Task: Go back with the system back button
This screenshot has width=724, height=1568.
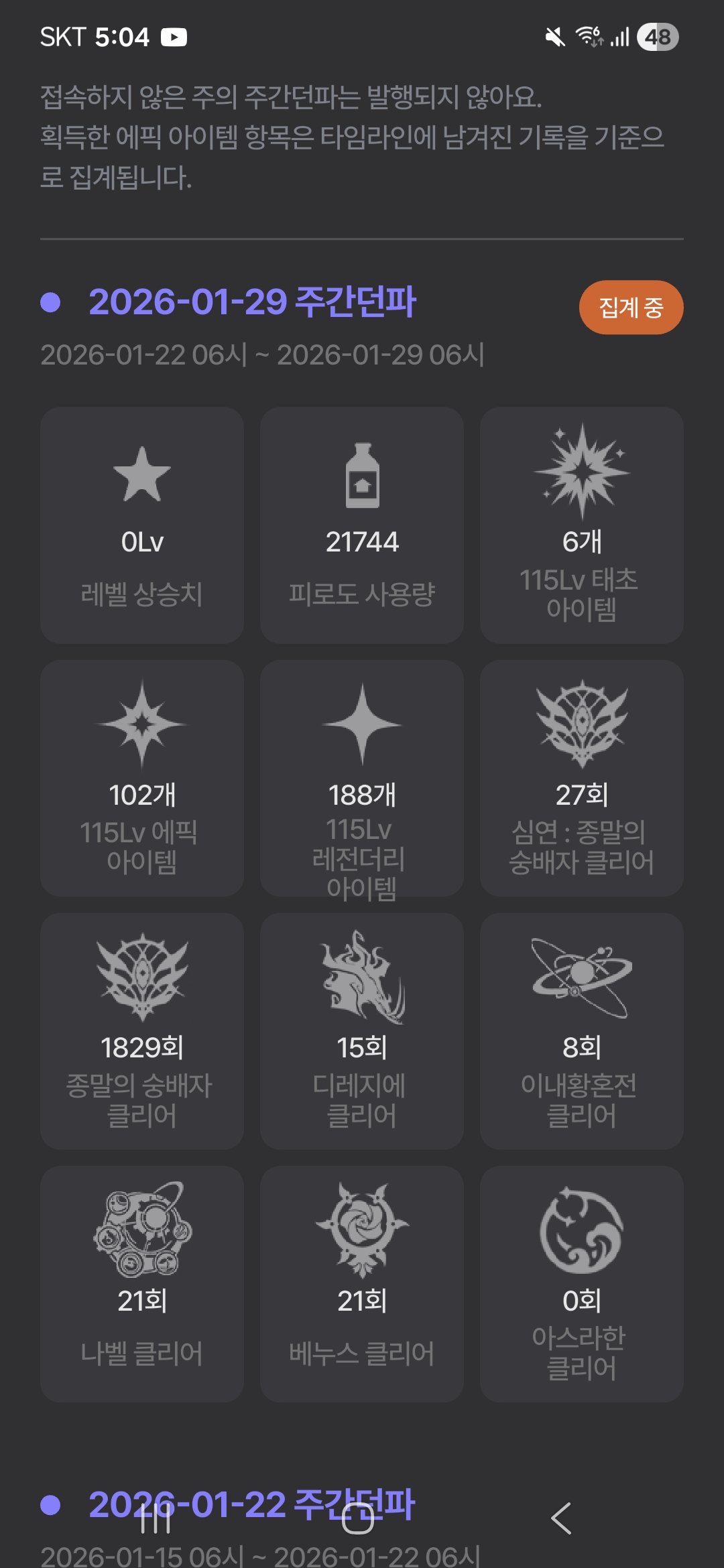Action: [x=561, y=1518]
